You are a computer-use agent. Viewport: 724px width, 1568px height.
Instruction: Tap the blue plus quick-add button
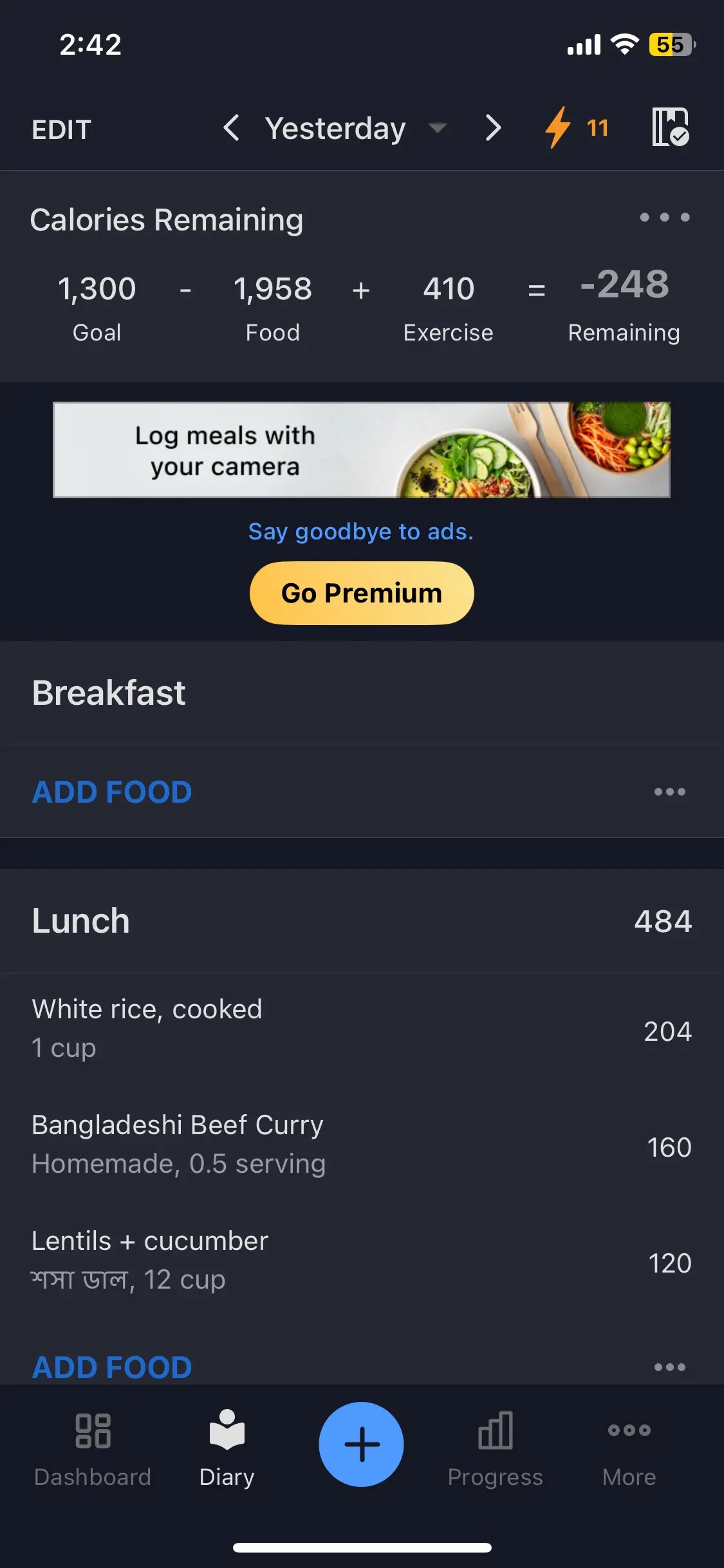361,1444
